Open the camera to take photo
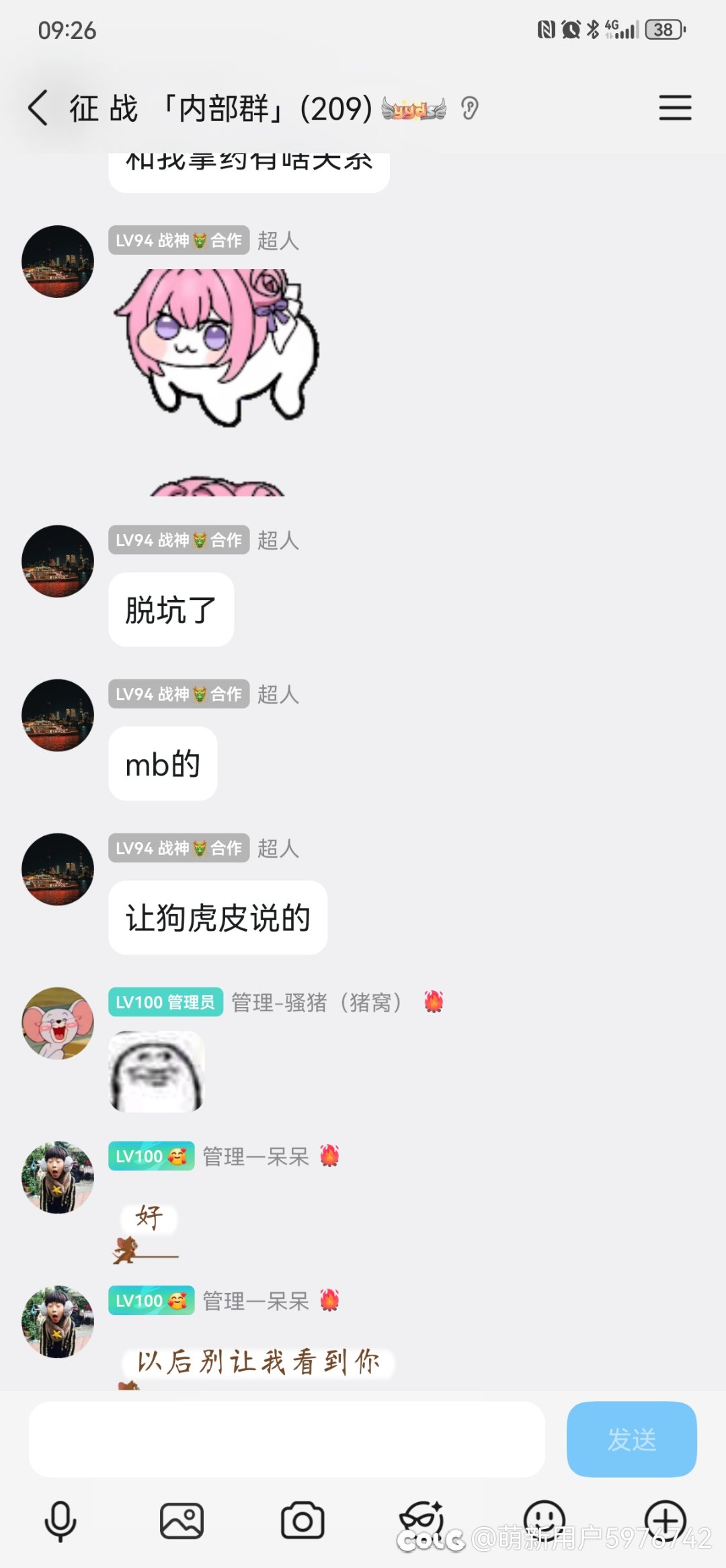This screenshot has width=726, height=1568. point(302,1520)
